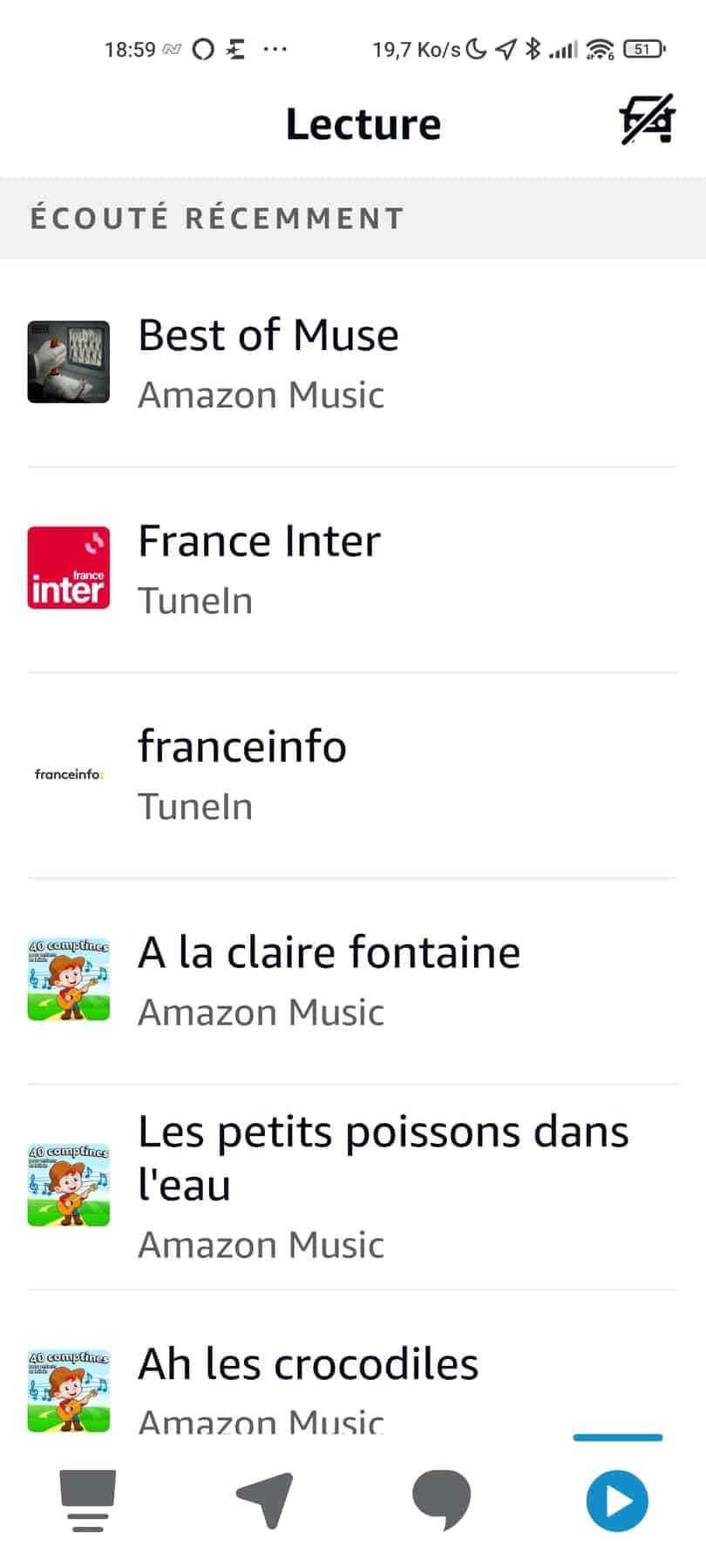706x1568 pixels.
Task: Tap the blue play tab
Action: pyautogui.click(x=617, y=1501)
